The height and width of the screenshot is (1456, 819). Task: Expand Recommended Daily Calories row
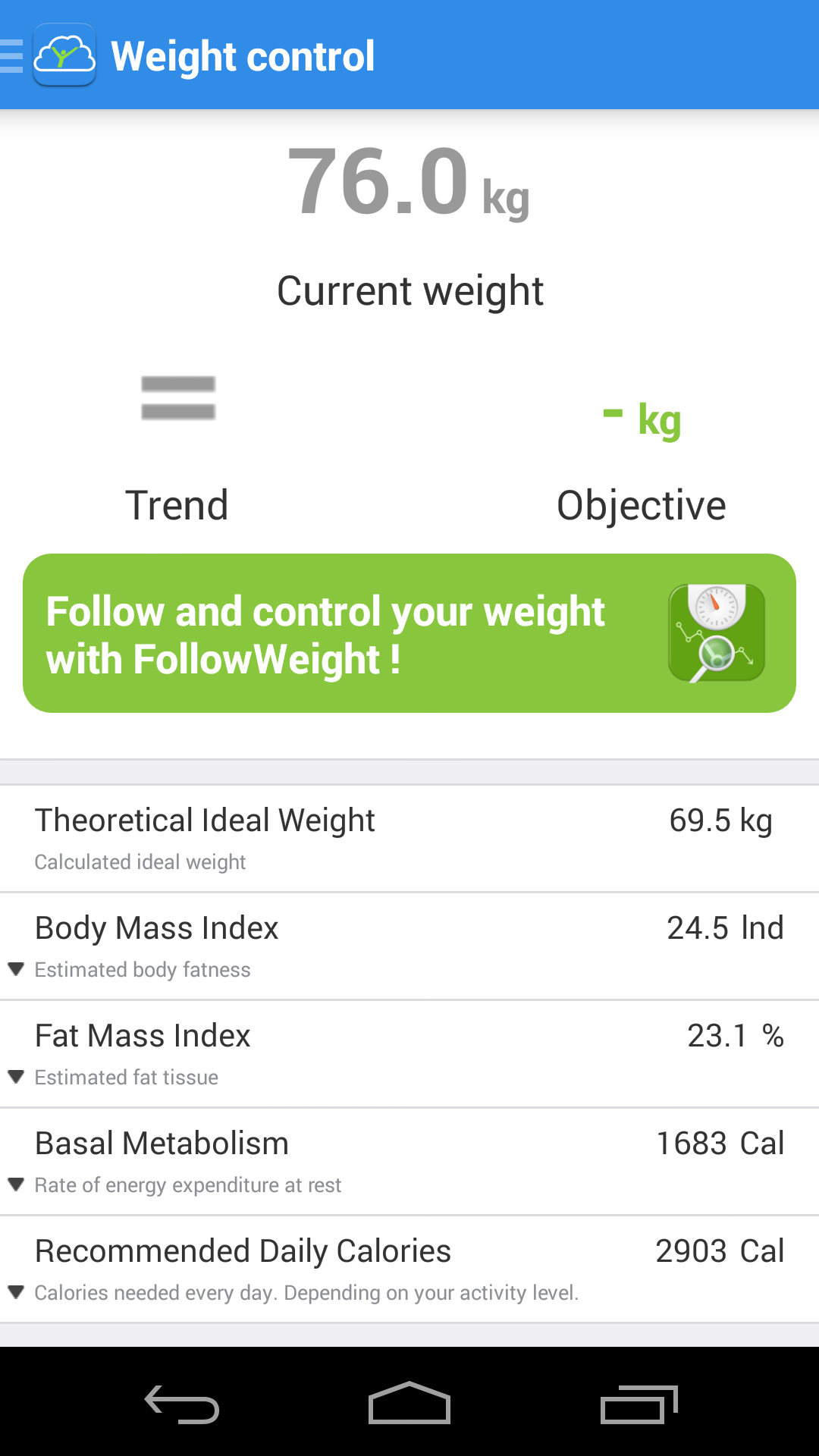[409, 1269]
